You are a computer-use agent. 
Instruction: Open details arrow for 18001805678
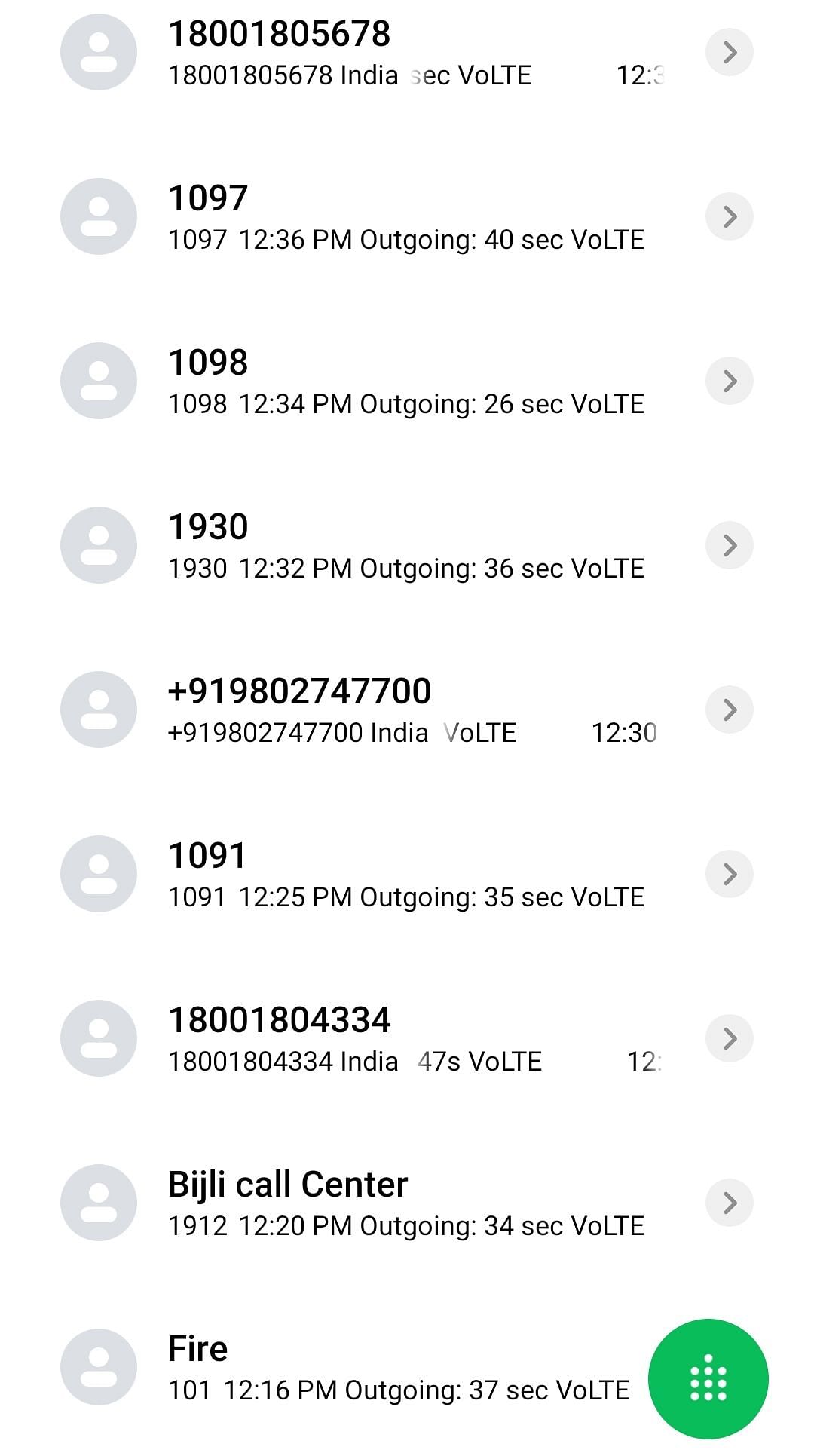pyautogui.click(x=729, y=53)
